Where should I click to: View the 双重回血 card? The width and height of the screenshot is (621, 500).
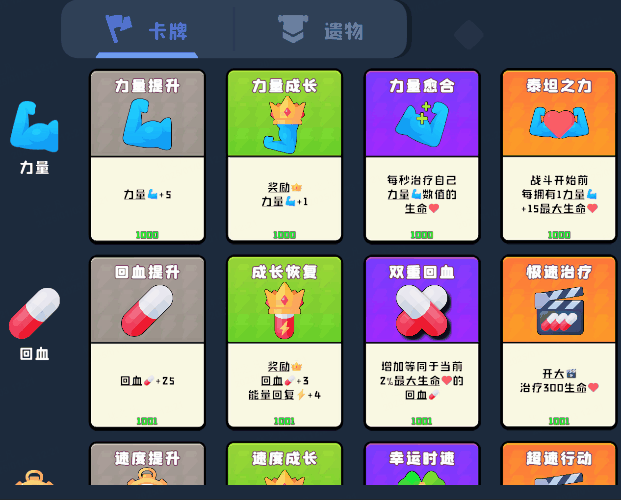(x=421, y=342)
